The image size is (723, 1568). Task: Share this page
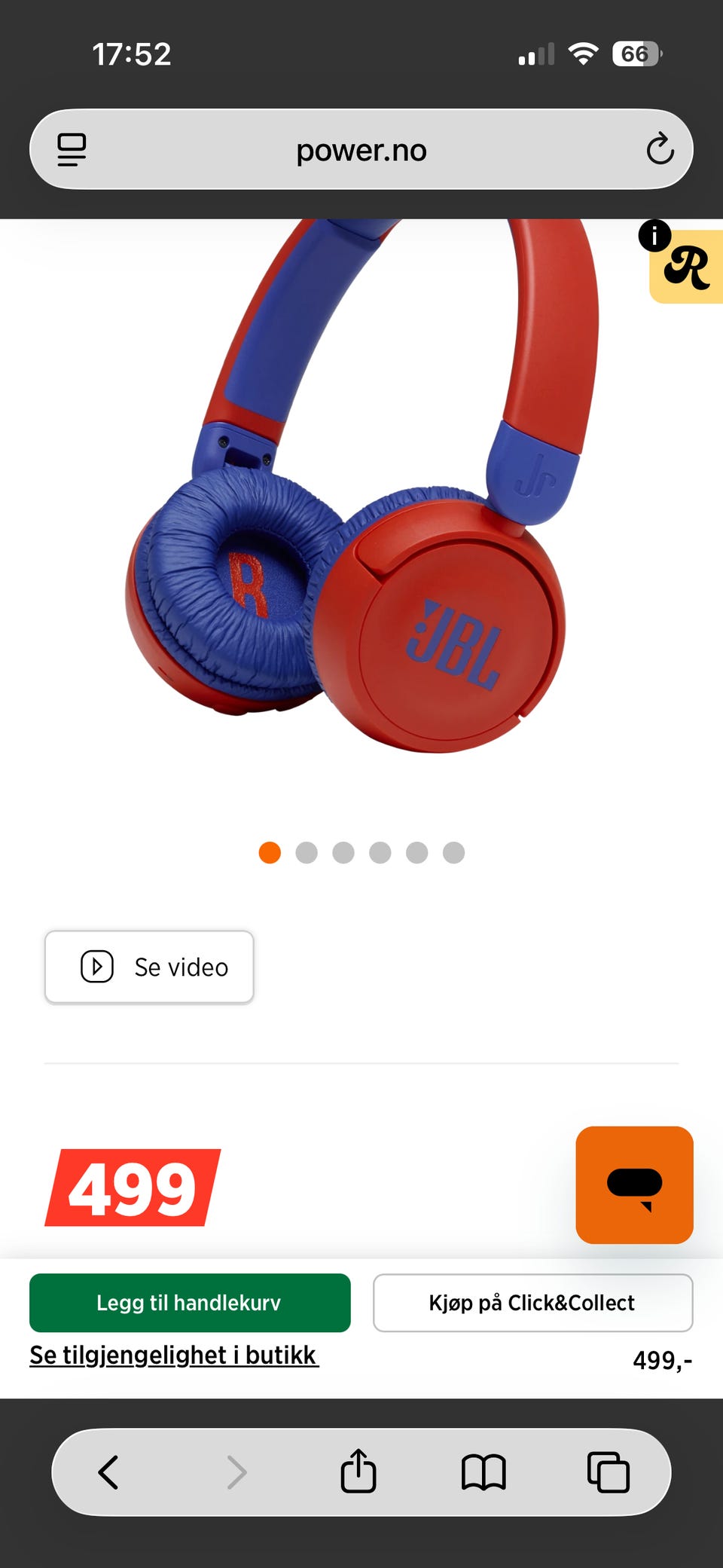358,1471
